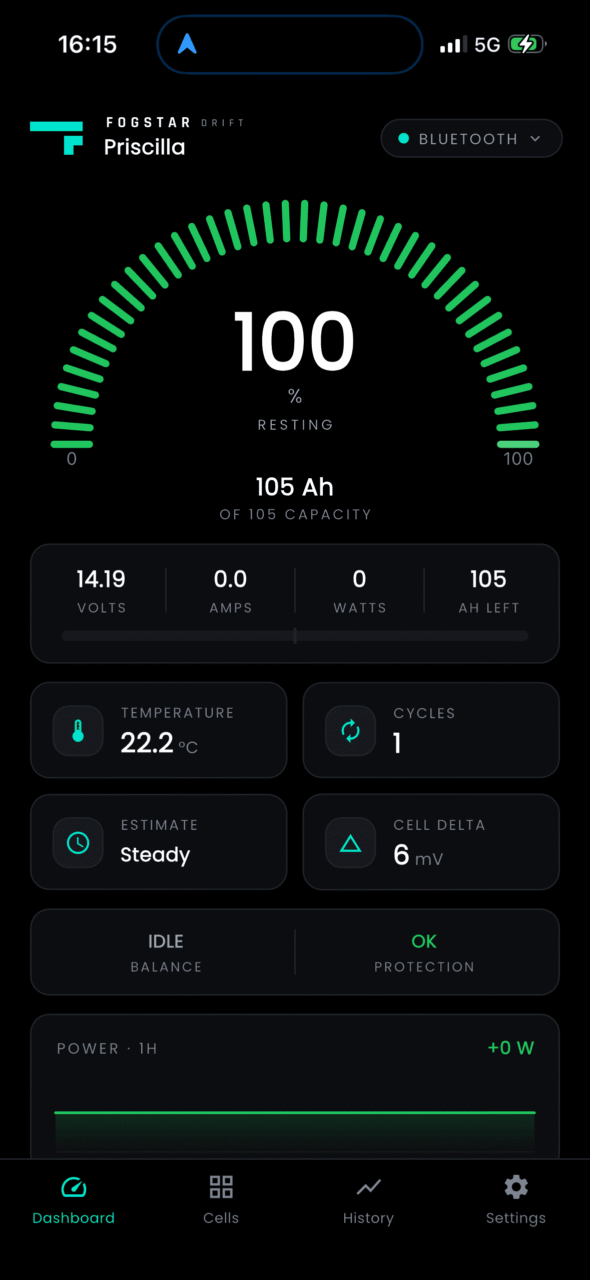
Task: Switch to the Cells tab
Action: (221, 1200)
